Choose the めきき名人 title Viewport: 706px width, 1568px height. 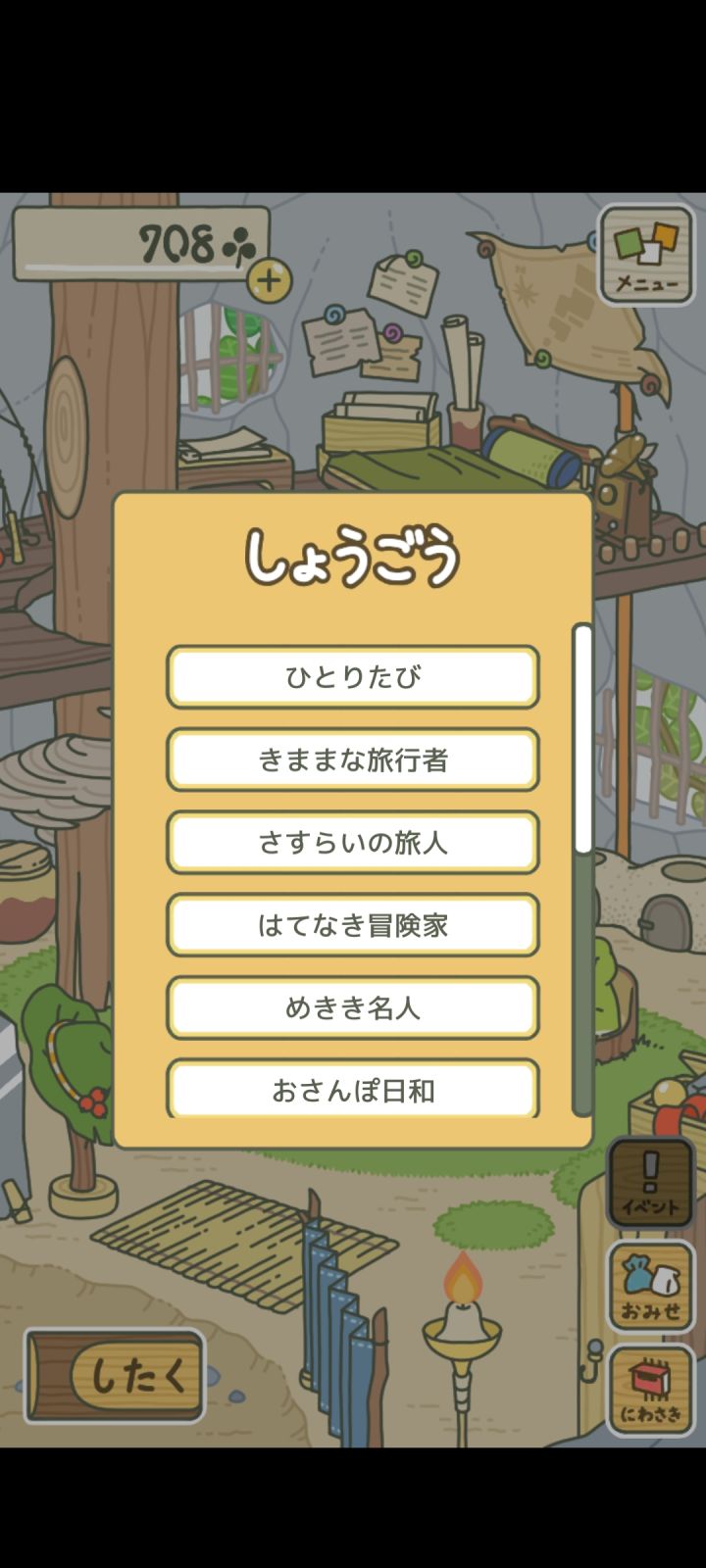point(353,1007)
